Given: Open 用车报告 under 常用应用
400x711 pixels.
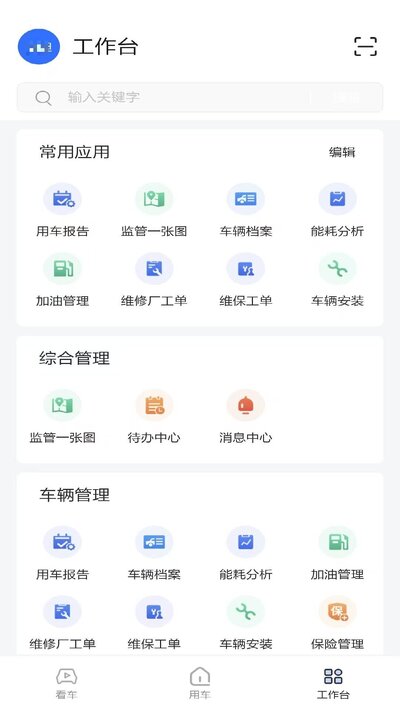Looking at the screenshot, I should 63,210.
